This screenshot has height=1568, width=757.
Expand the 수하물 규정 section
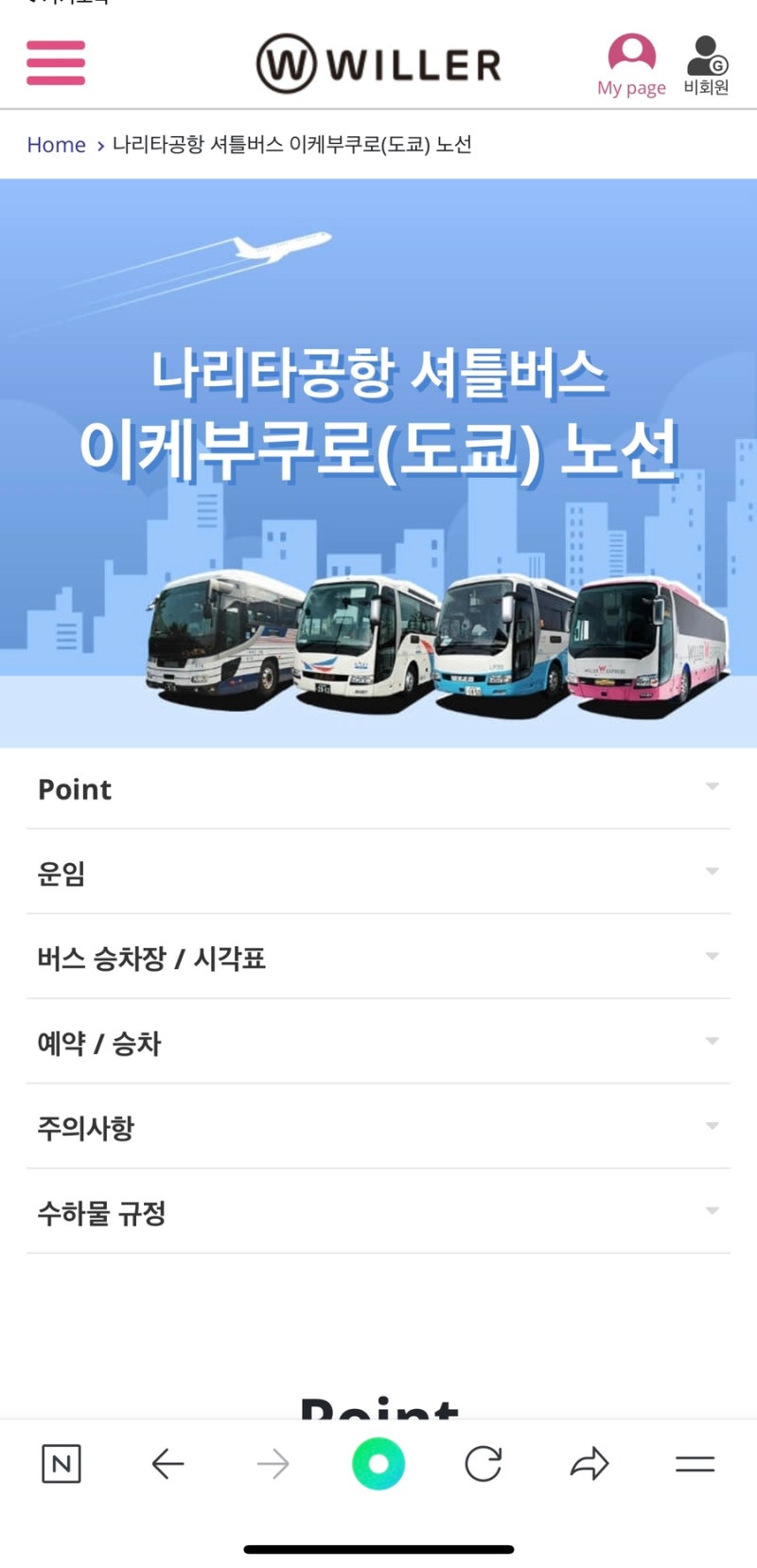pos(378,1211)
